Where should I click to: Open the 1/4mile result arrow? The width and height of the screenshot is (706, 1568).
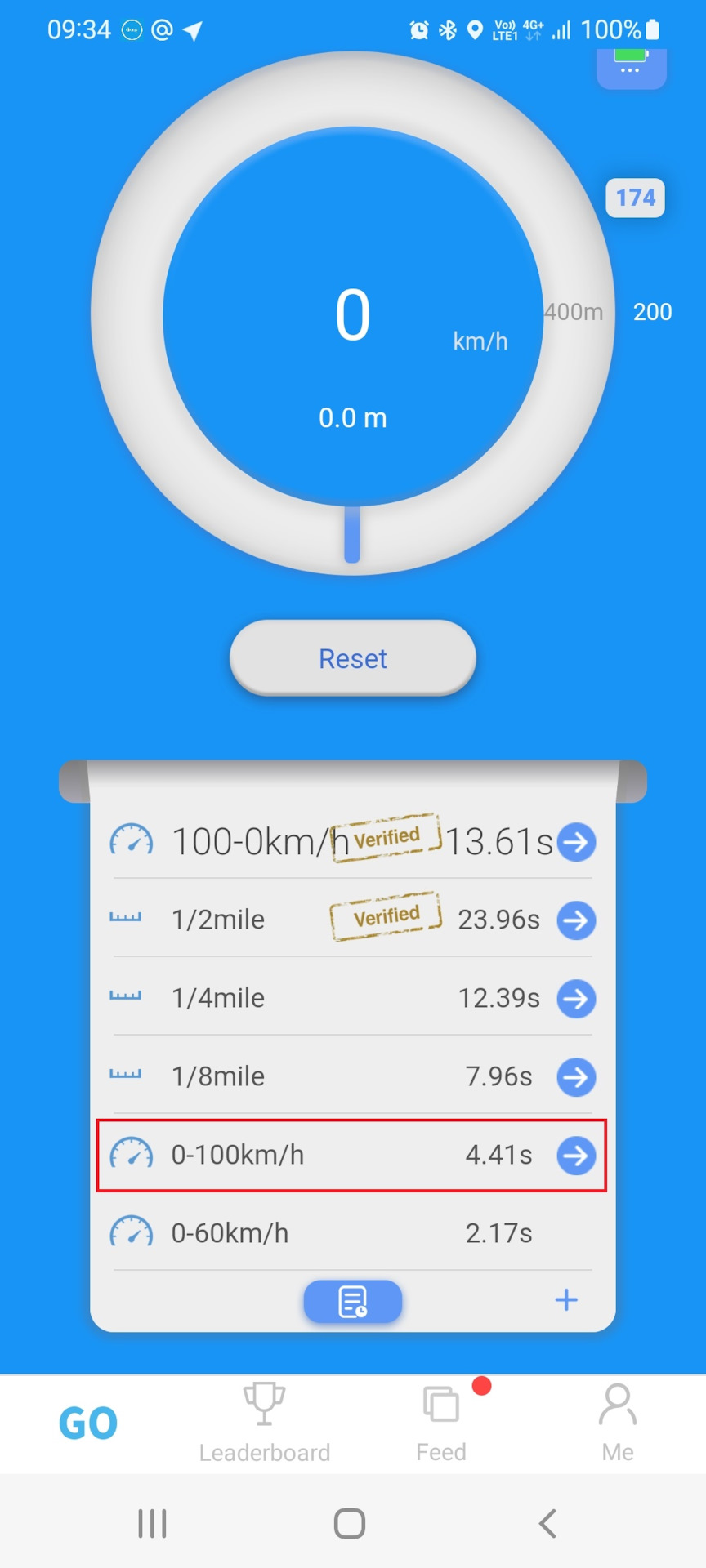pyautogui.click(x=576, y=999)
